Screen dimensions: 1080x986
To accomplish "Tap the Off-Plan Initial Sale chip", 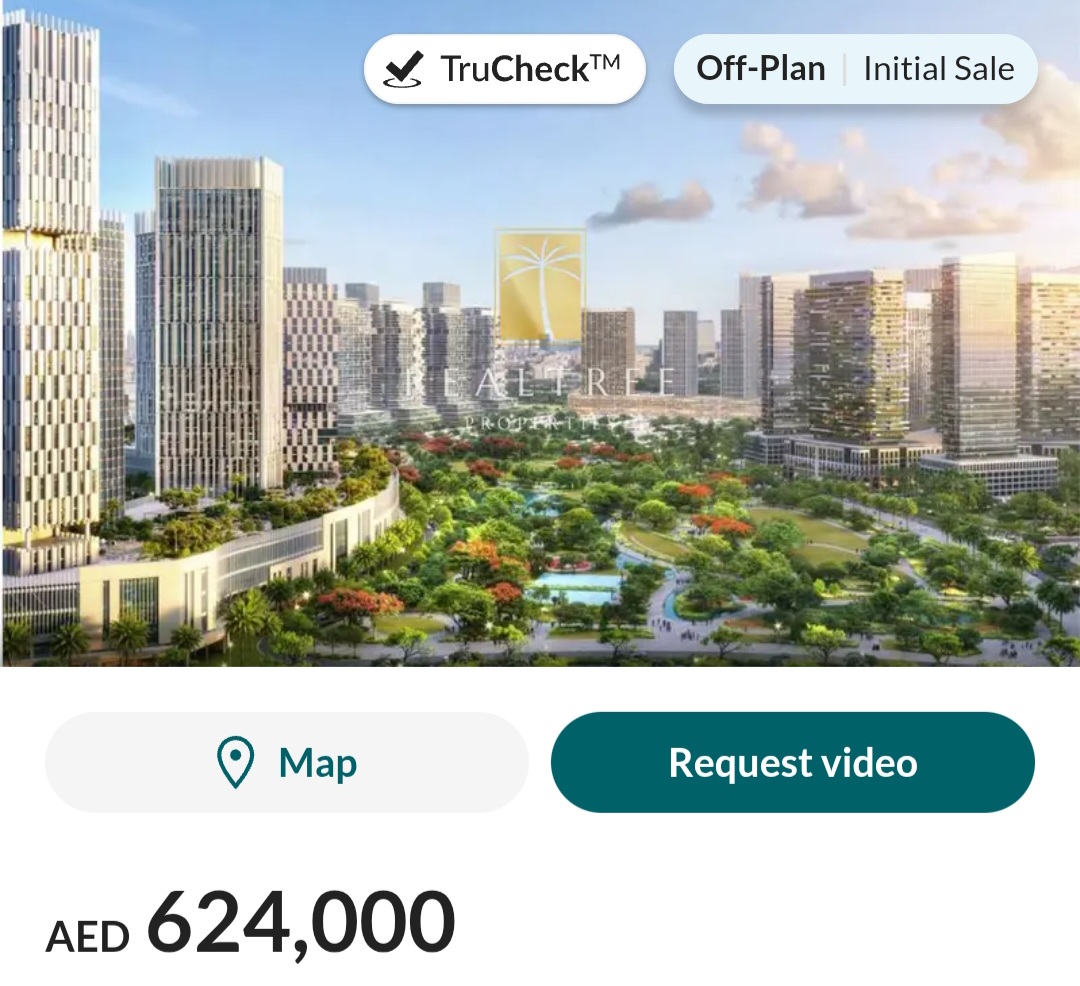I will pyautogui.click(x=855, y=69).
